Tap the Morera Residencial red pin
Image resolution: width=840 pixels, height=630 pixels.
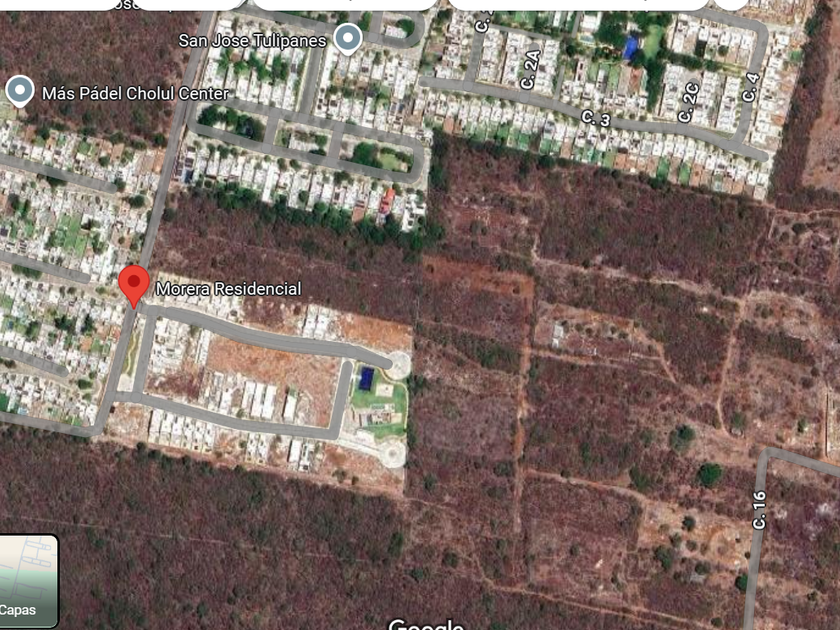click(x=134, y=285)
